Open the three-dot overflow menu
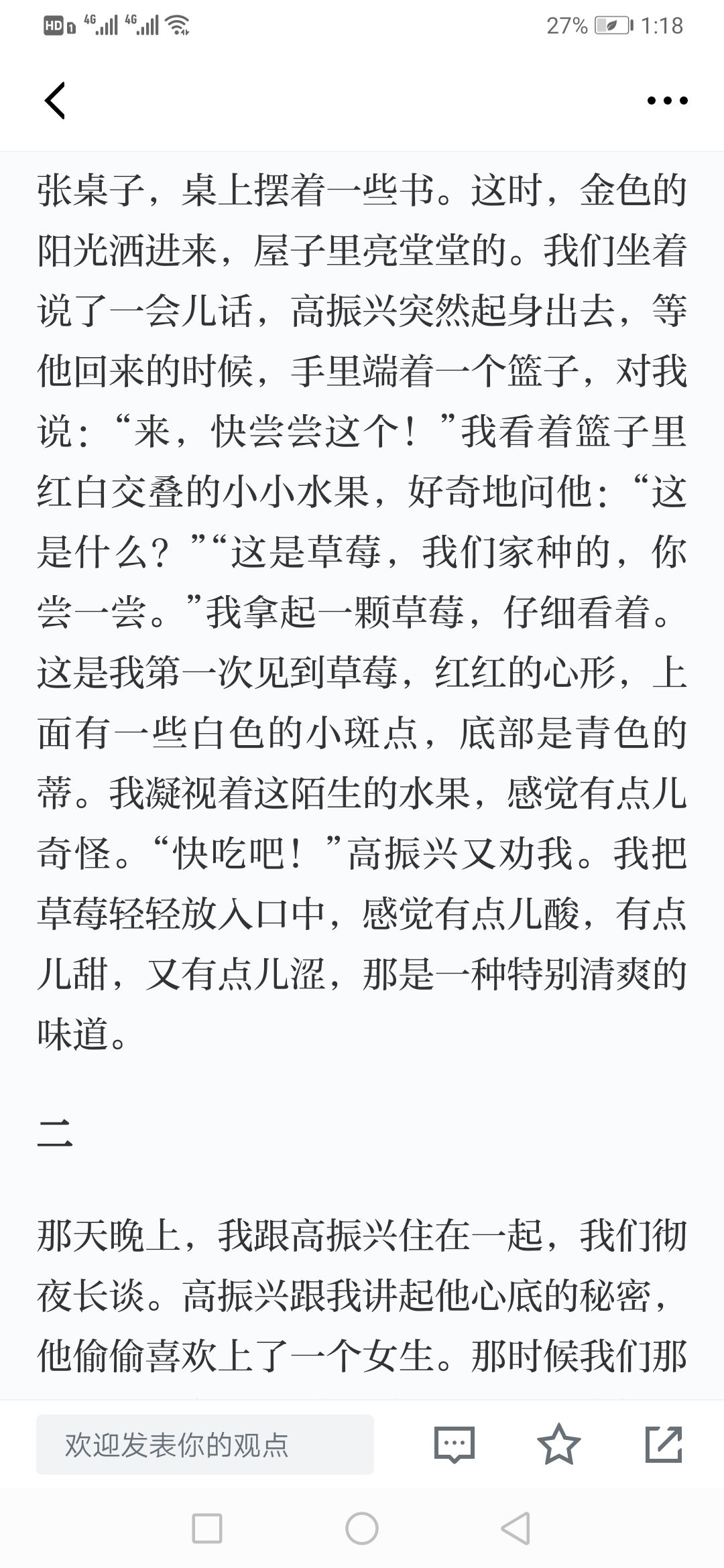 pyautogui.click(x=667, y=101)
